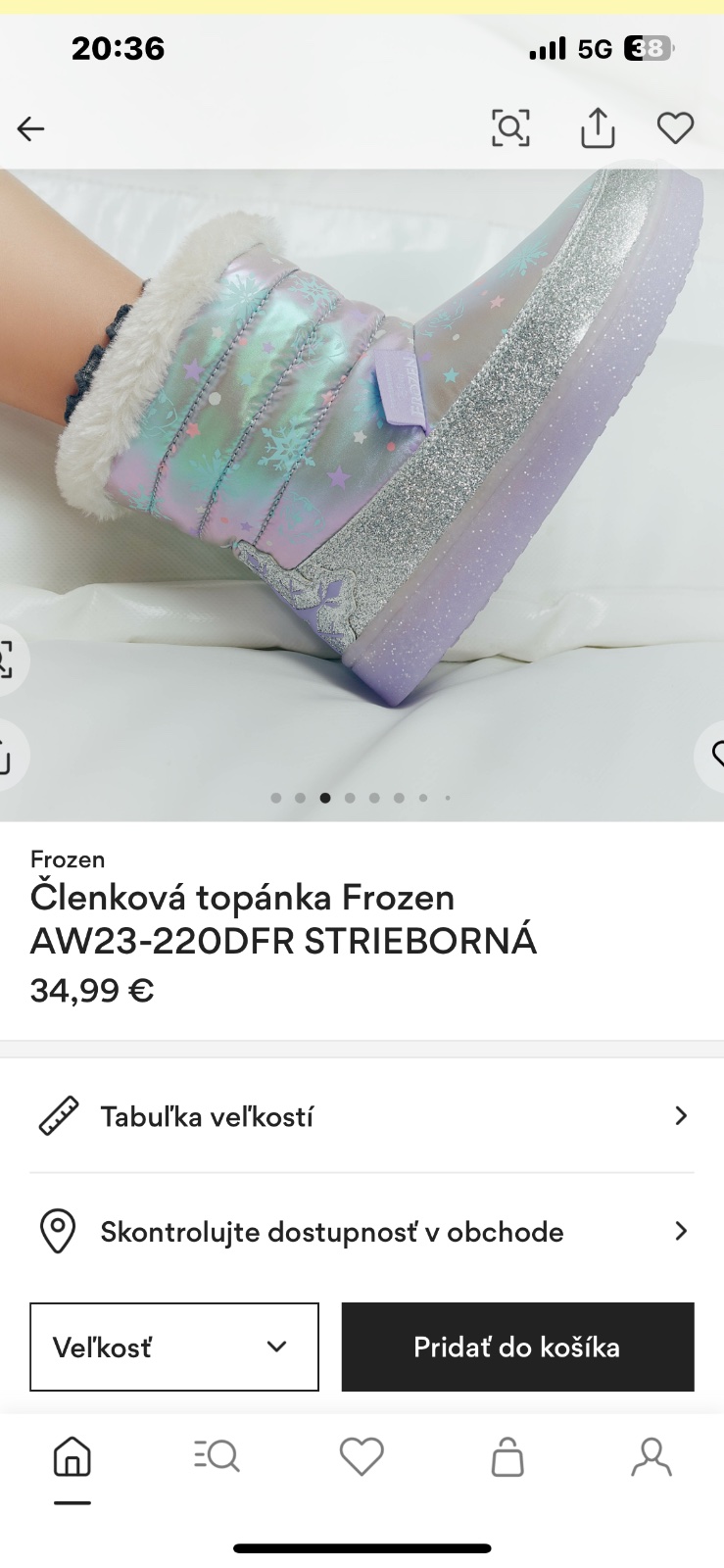Open the account profile tab

[x=652, y=1457]
